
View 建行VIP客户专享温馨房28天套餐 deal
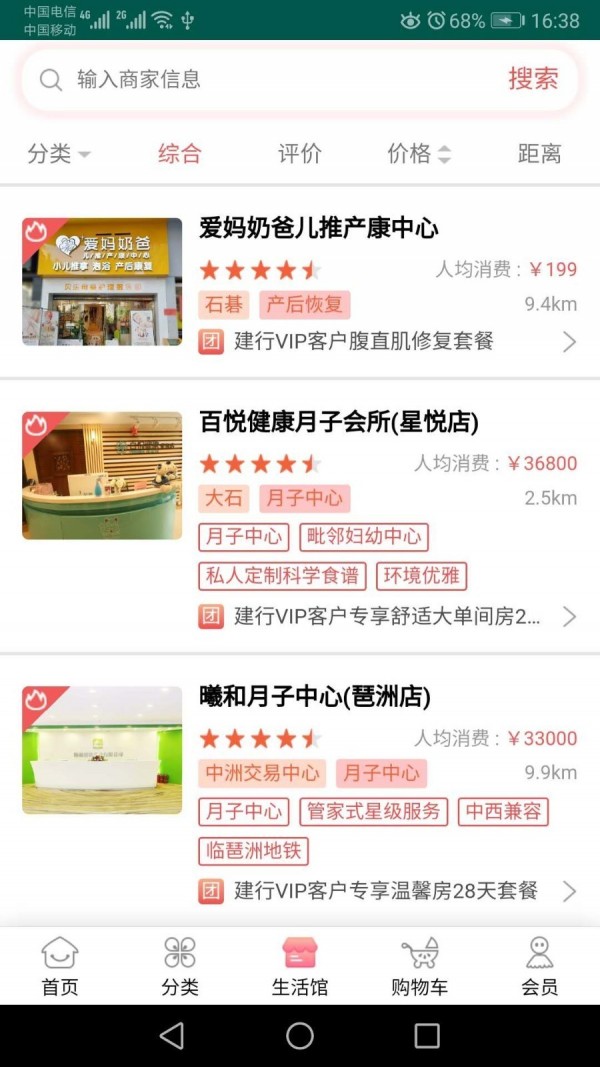[x=388, y=890]
